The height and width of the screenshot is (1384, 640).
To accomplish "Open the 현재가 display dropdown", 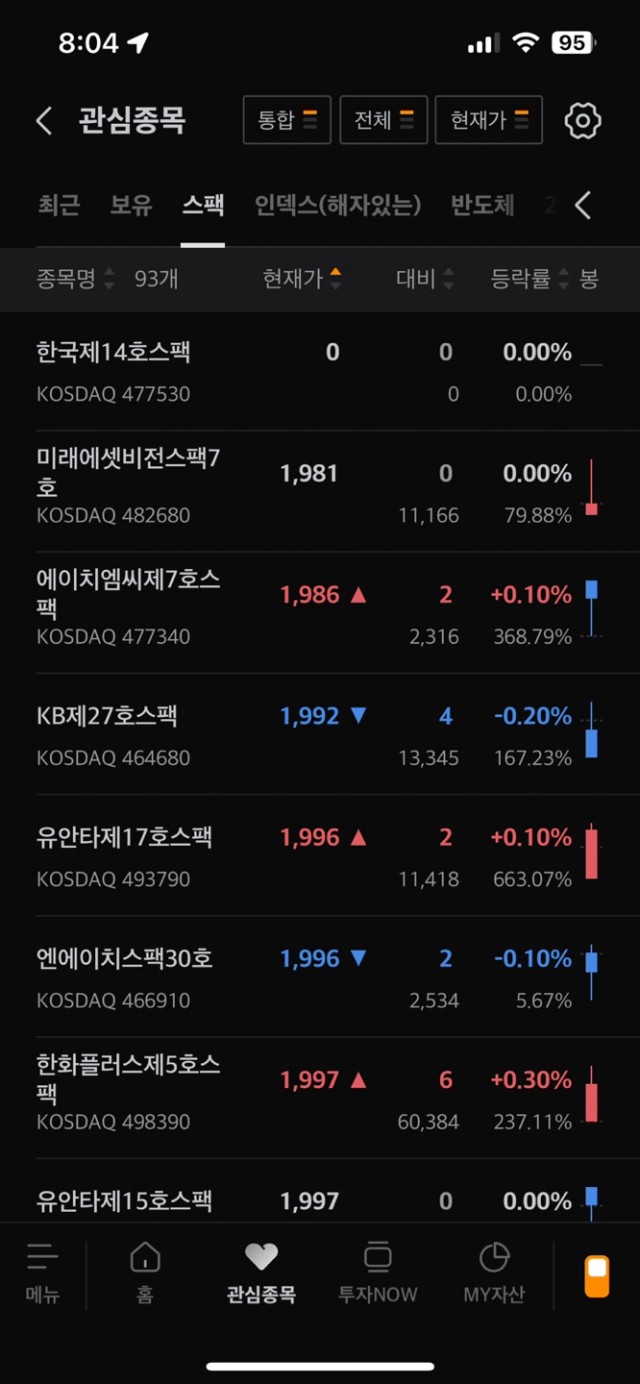I will pos(489,120).
